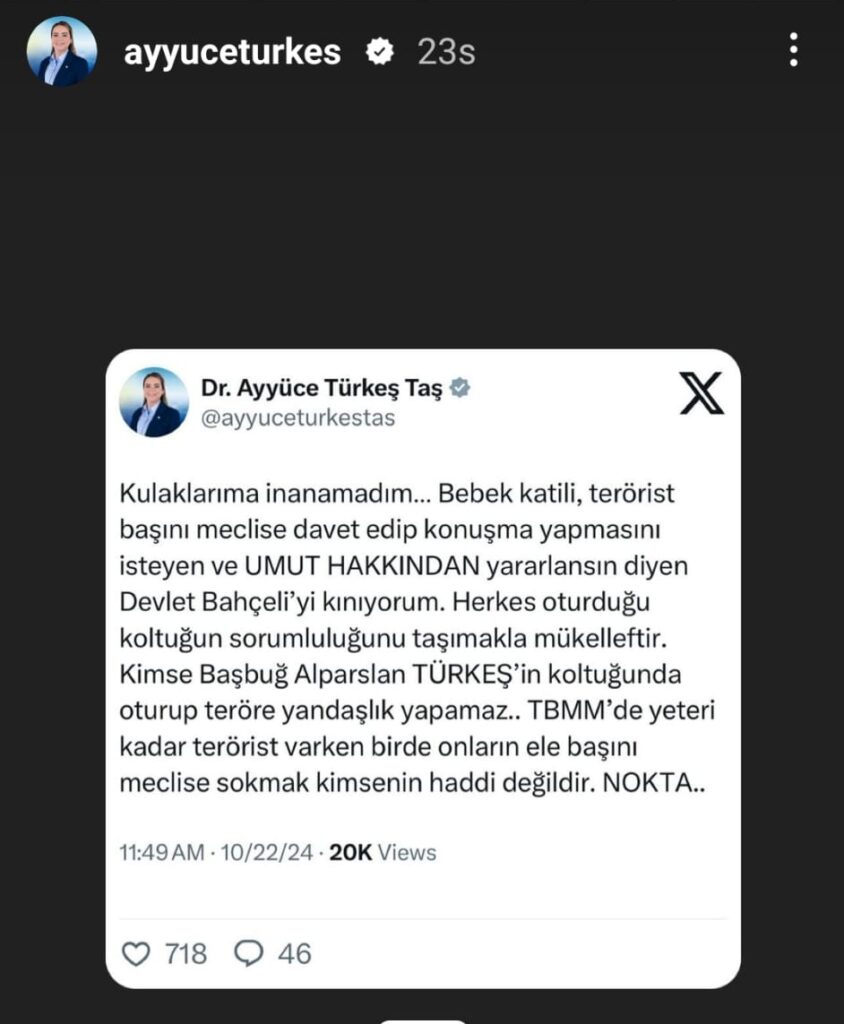Open ayyuceturkes profile picture

click(61, 51)
